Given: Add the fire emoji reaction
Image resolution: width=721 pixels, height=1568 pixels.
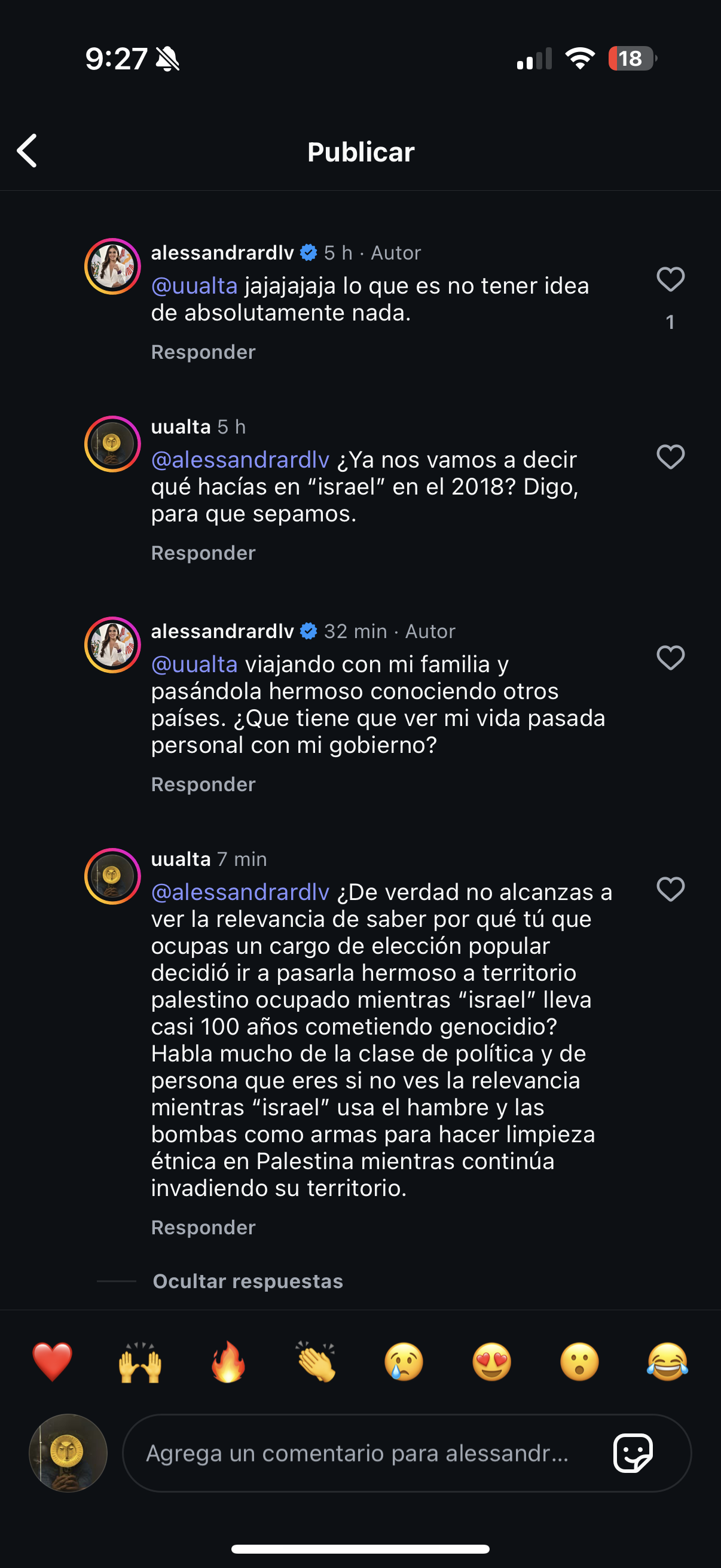Looking at the screenshot, I should 228,1362.
